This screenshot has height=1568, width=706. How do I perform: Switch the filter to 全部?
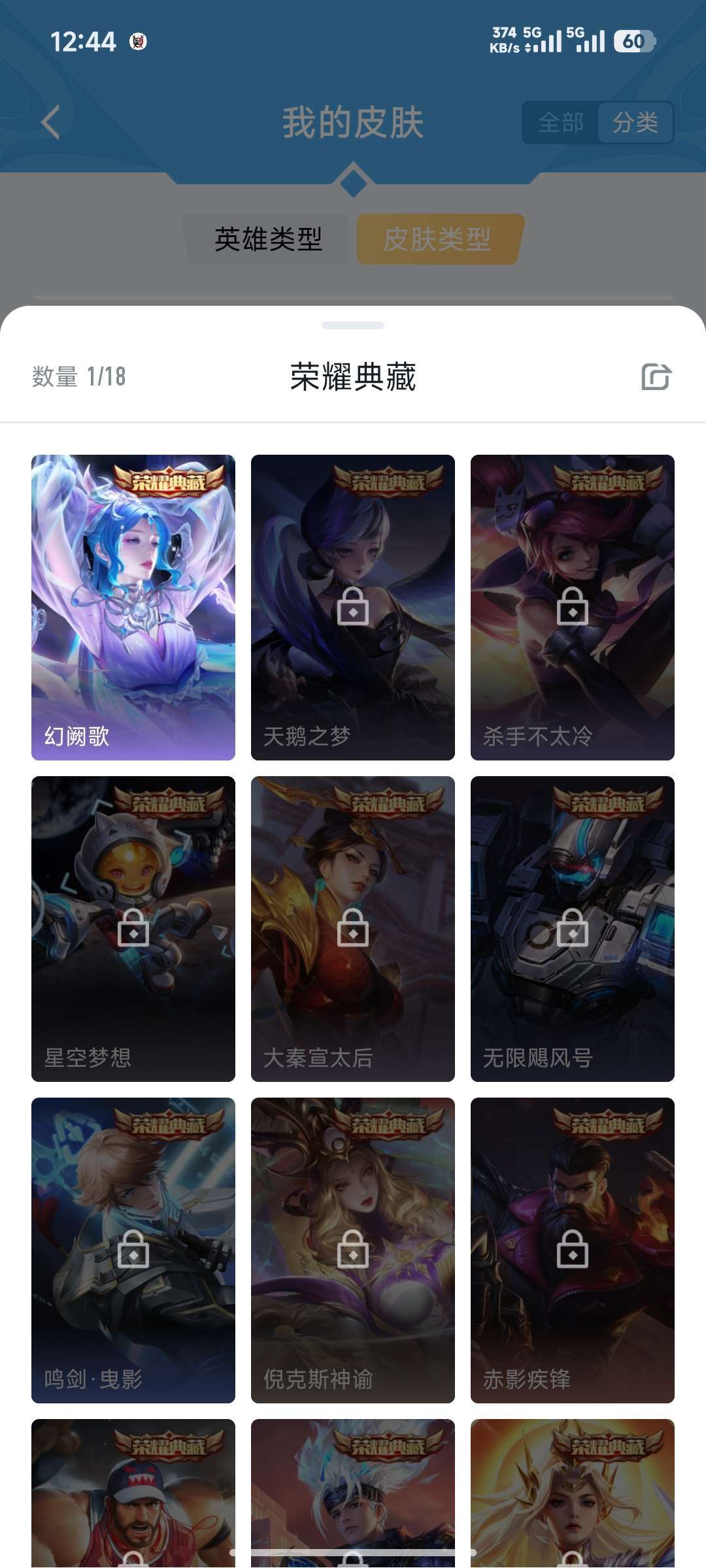560,122
